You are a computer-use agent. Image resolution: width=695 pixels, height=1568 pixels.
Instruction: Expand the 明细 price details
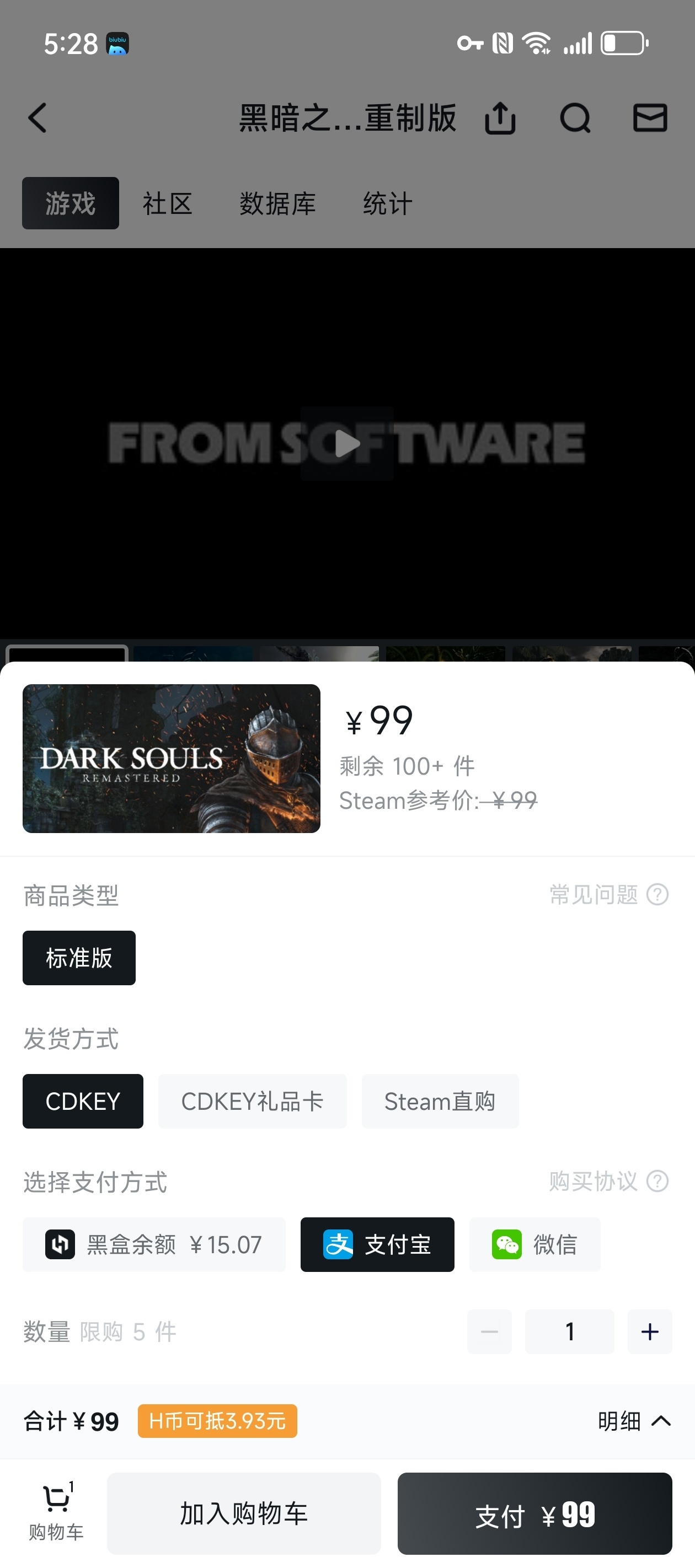(633, 1421)
